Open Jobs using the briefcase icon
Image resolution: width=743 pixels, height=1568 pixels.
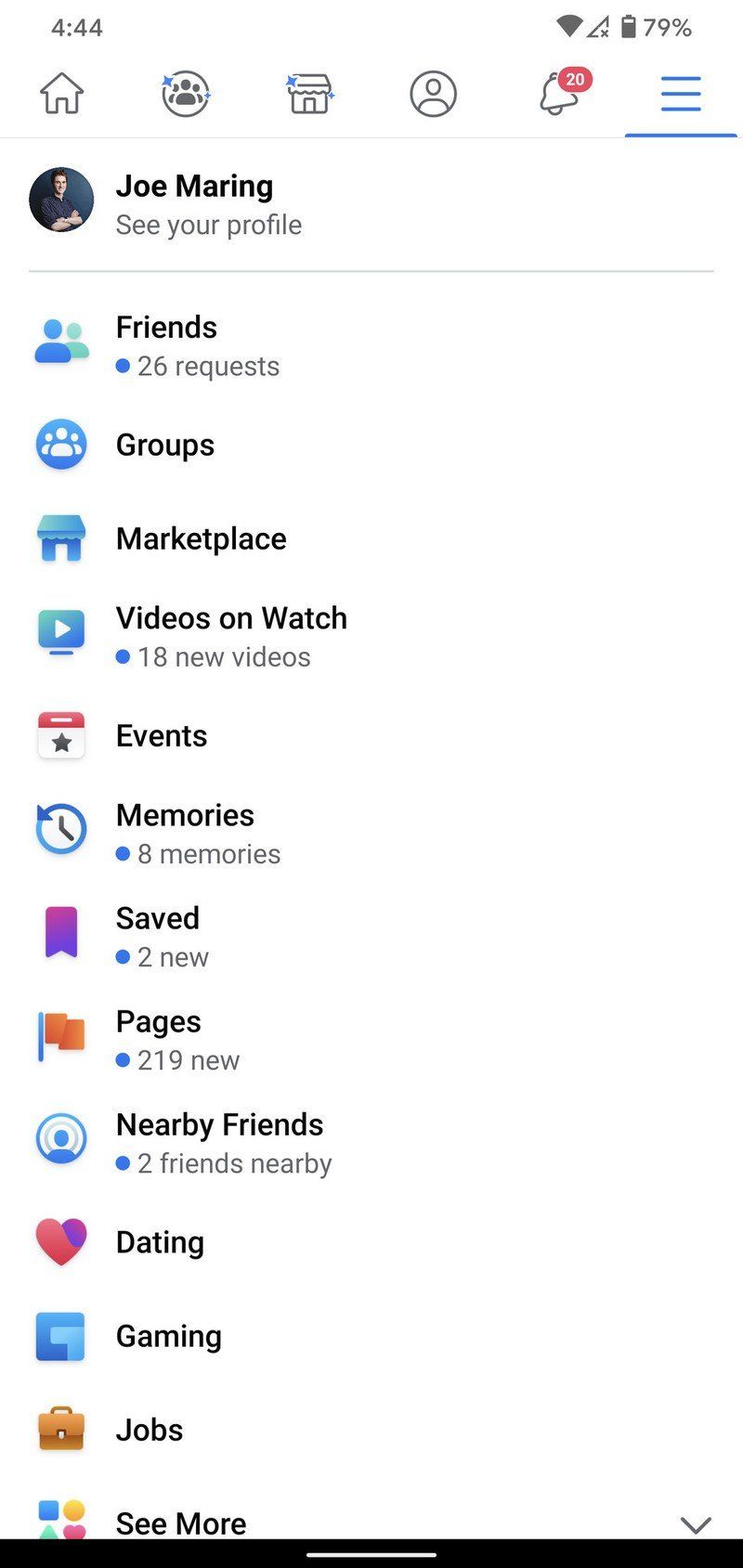tap(60, 1430)
